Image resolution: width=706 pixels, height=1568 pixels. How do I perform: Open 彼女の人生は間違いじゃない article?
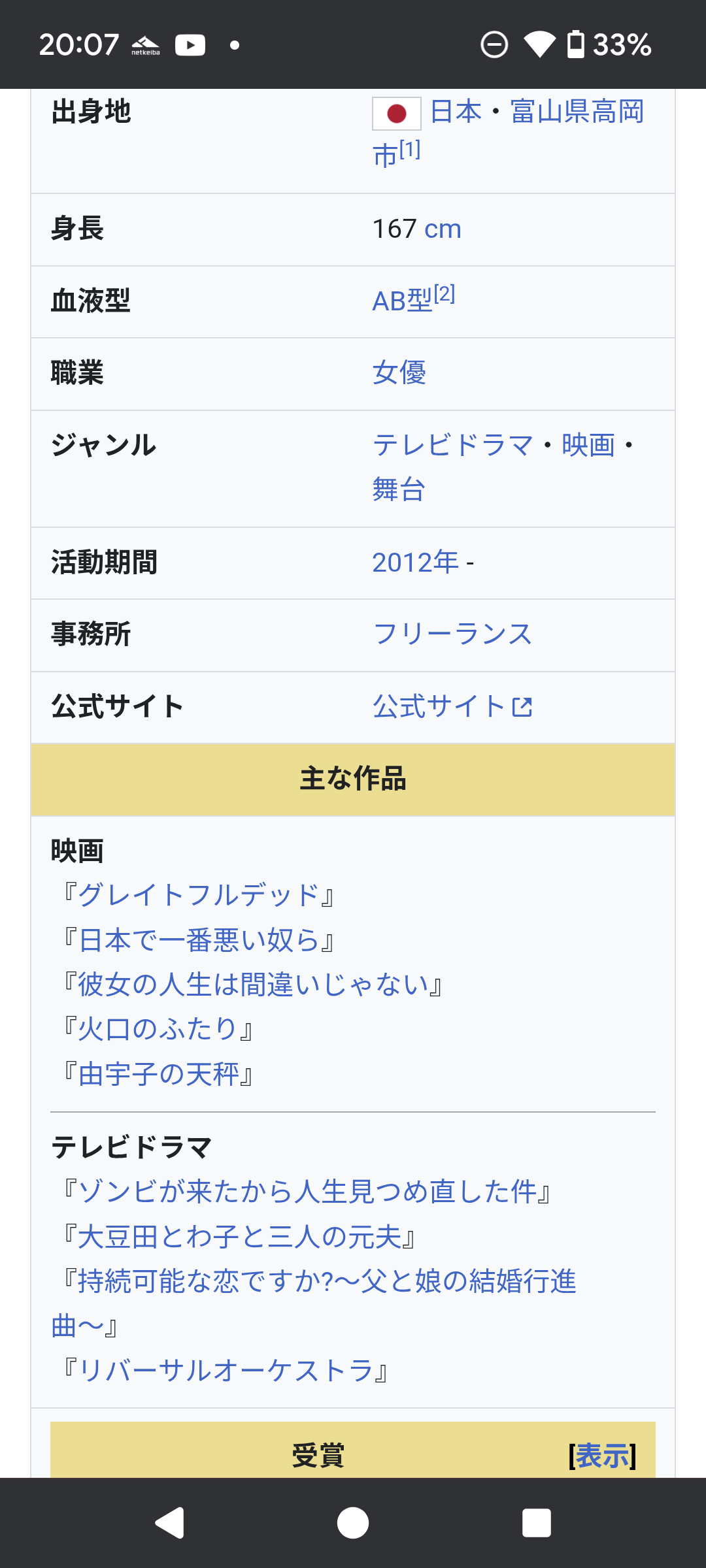tap(253, 985)
